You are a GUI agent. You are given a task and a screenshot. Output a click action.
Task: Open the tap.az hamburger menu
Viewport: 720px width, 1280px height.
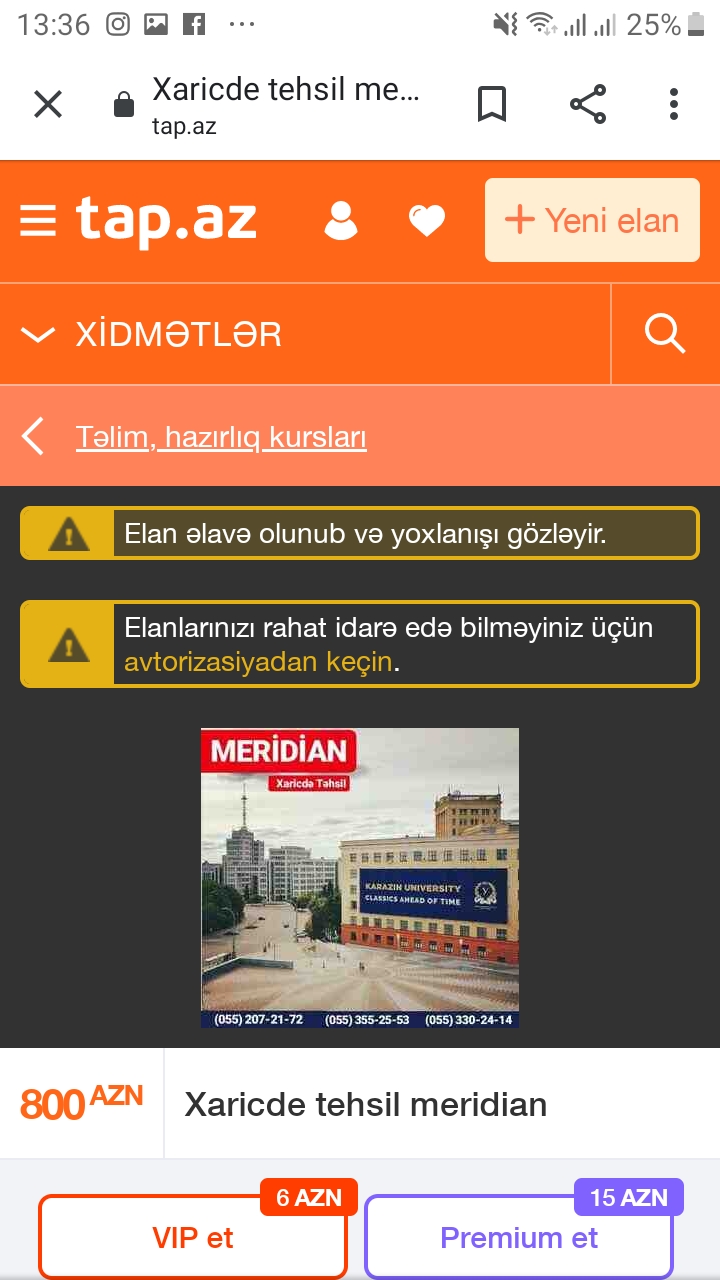pyautogui.click(x=38, y=221)
